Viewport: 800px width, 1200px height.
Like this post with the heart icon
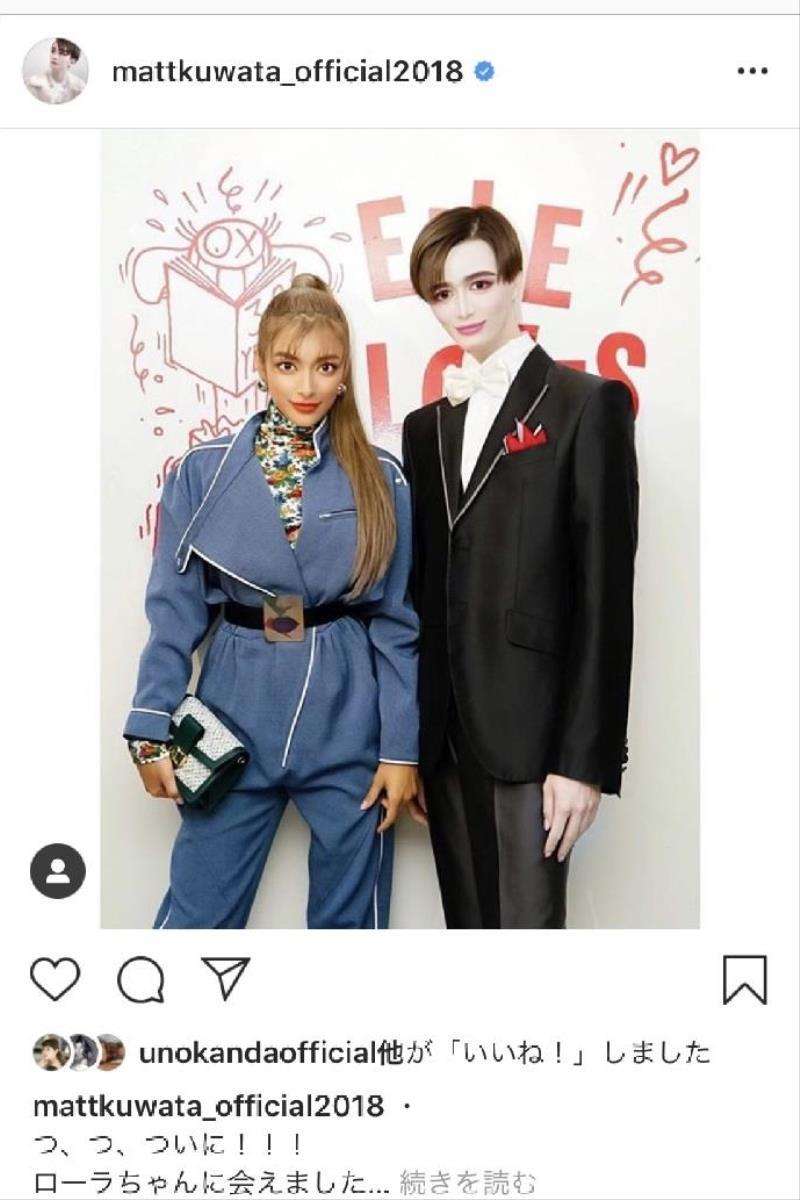[55, 979]
